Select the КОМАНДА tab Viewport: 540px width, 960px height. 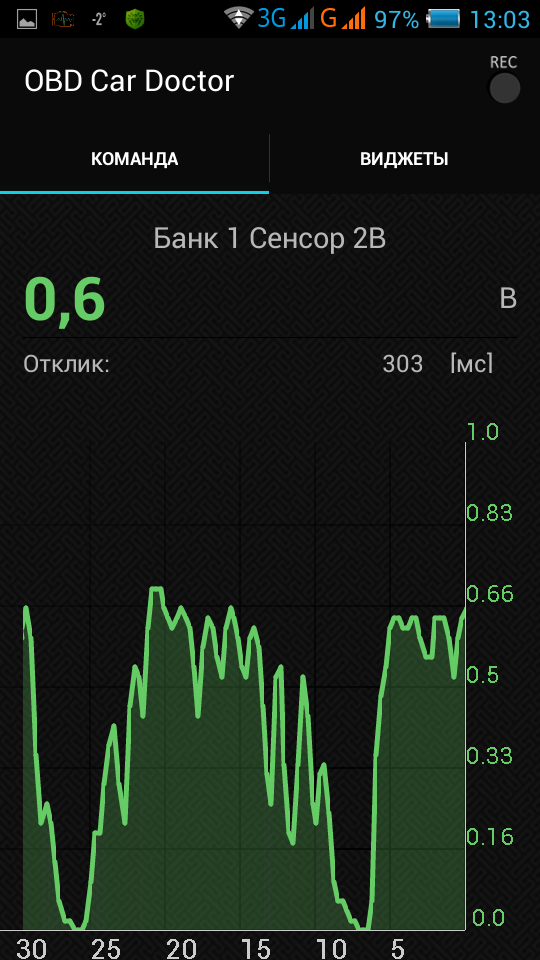tap(135, 159)
